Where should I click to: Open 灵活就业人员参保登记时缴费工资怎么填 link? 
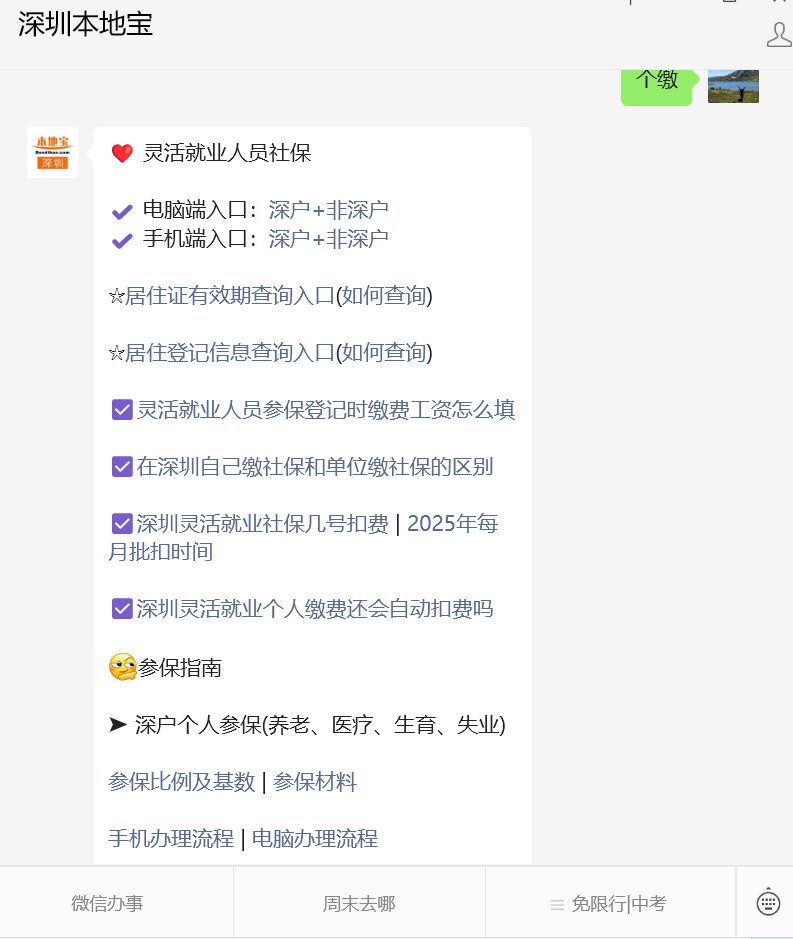tap(326, 410)
